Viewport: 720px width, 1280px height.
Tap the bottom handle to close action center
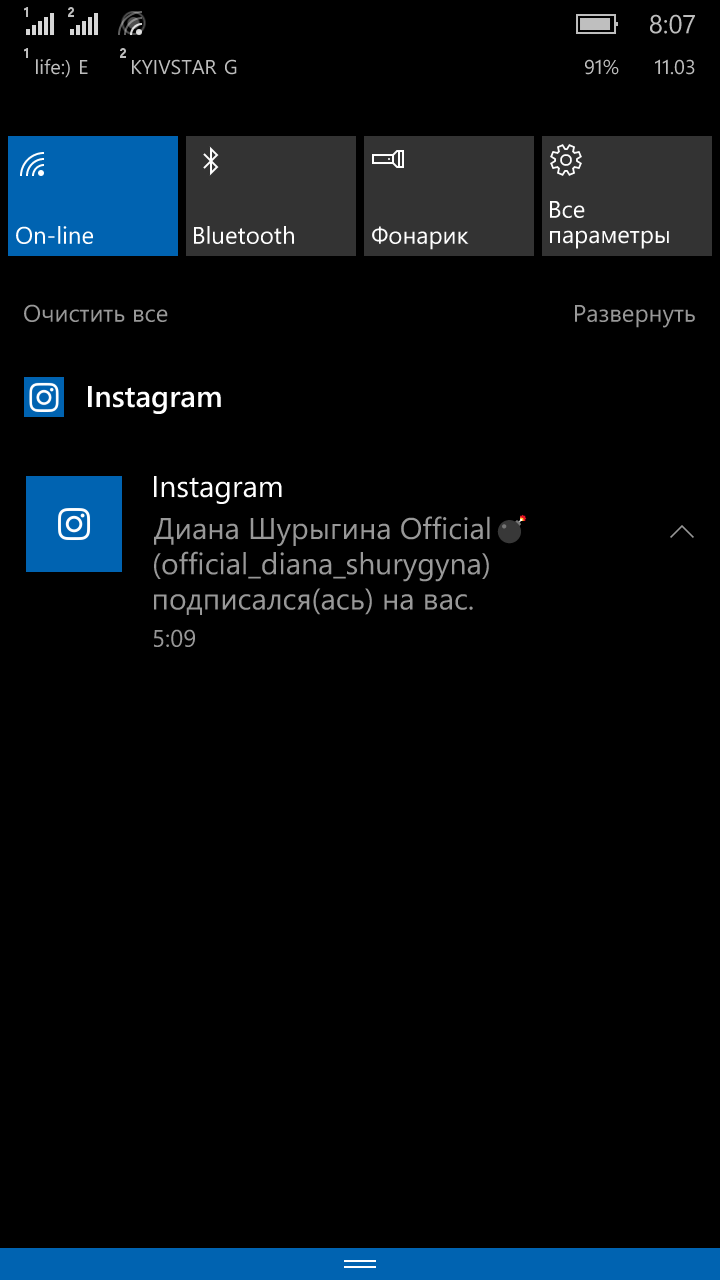click(x=360, y=1264)
